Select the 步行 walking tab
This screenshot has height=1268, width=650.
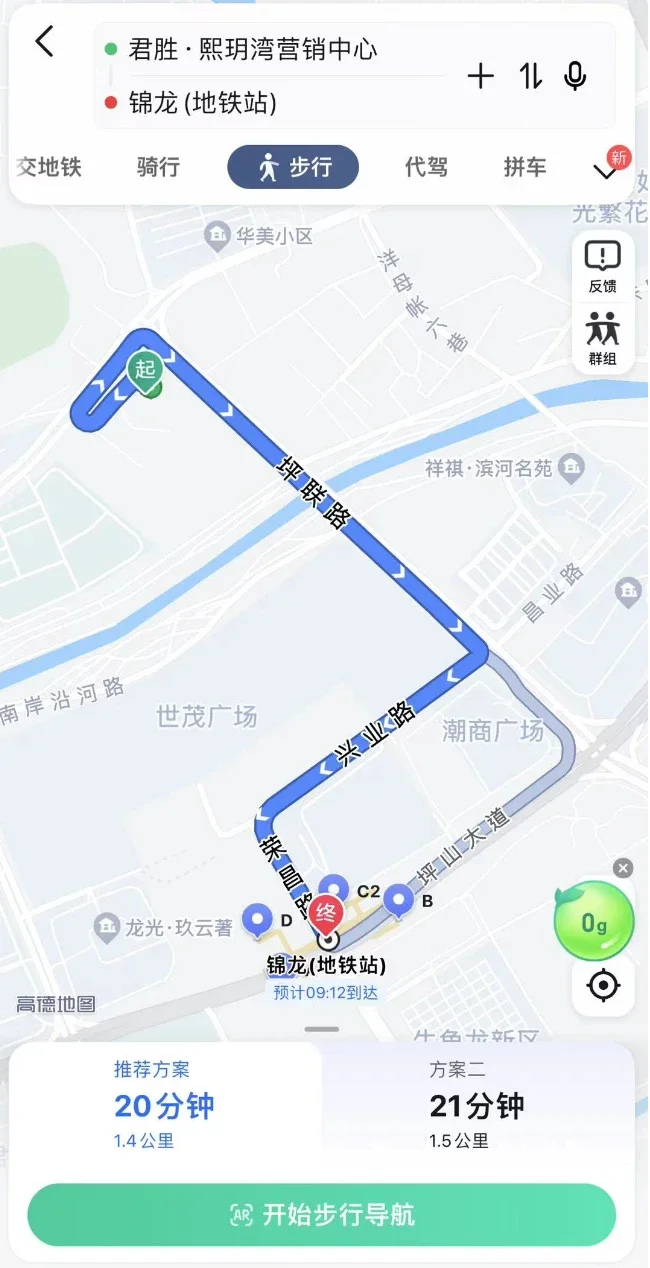click(293, 167)
